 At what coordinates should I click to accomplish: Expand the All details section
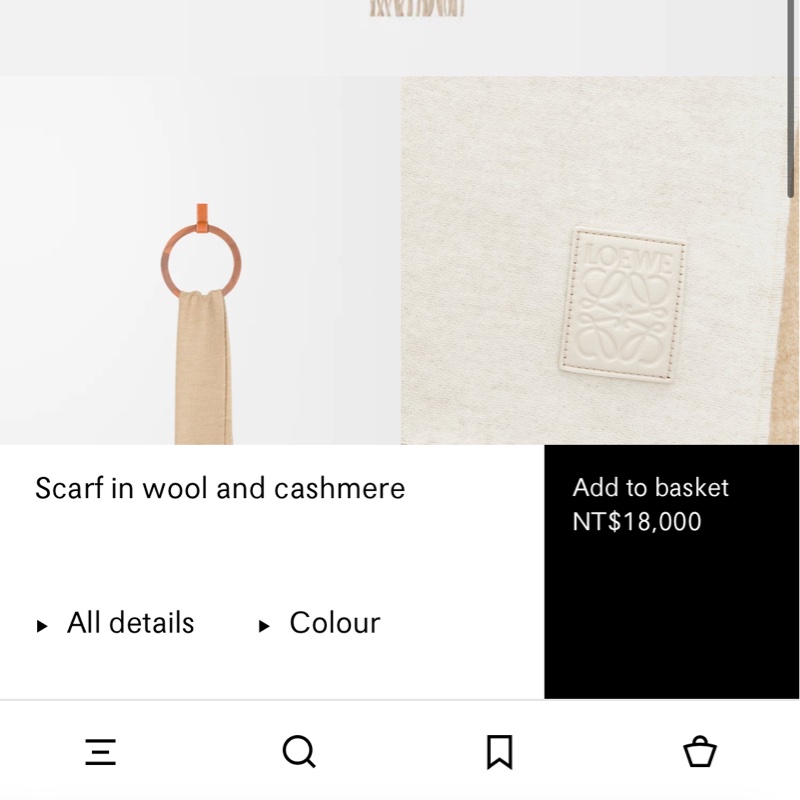coord(117,623)
